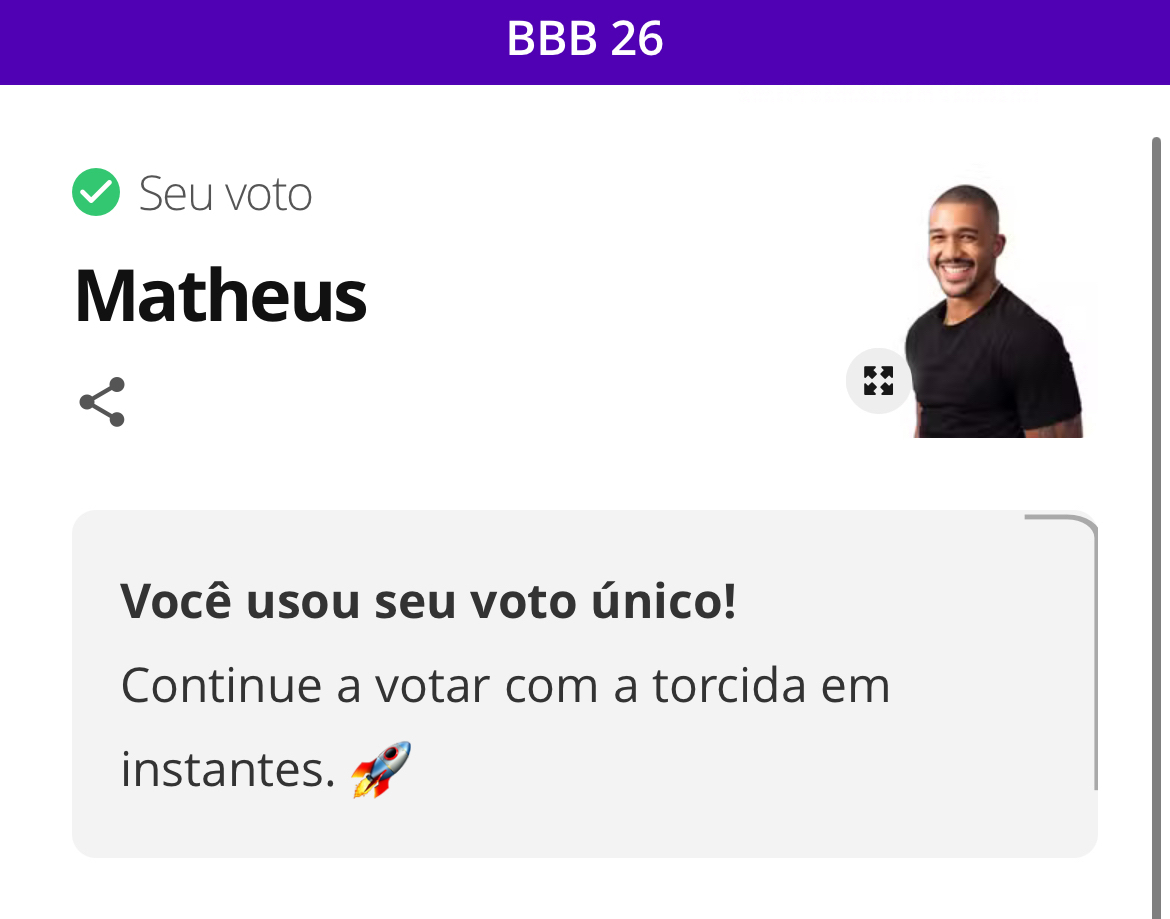1170x919 pixels.
Task: Share your vote for Matheus
Action: (102, 402)
